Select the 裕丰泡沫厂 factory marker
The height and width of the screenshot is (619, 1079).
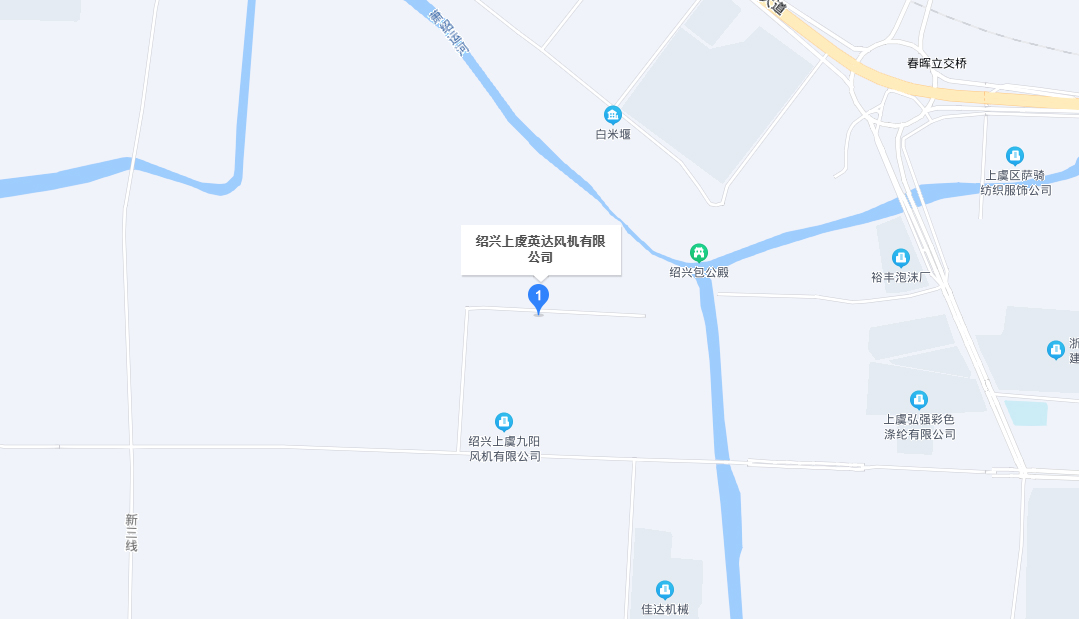[900, 258]
